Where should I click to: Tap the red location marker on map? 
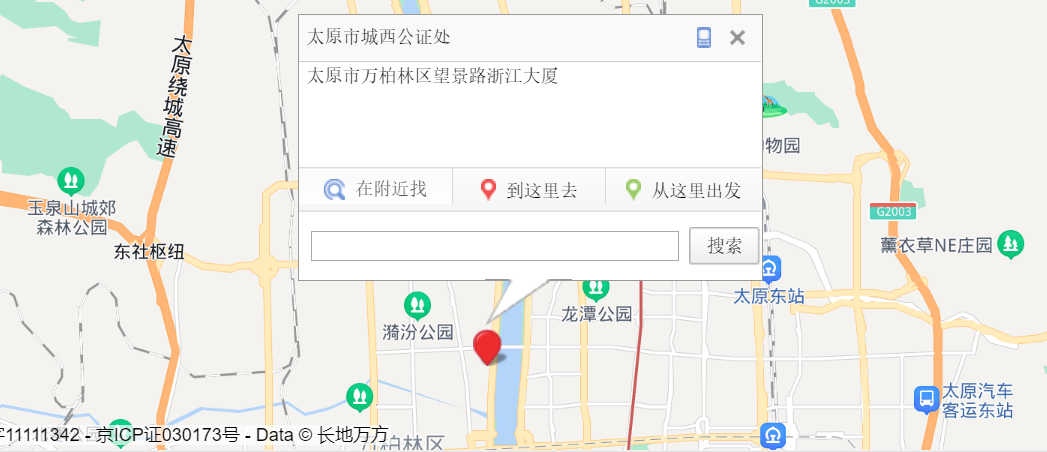tap(487, 345)
